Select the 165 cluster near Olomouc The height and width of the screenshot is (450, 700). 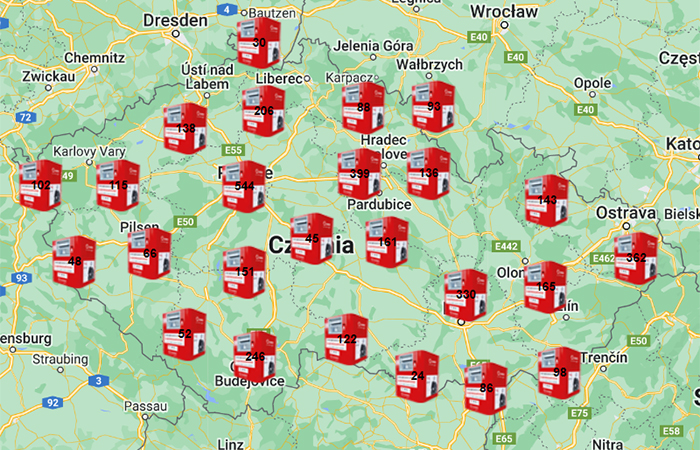(546, 287)
